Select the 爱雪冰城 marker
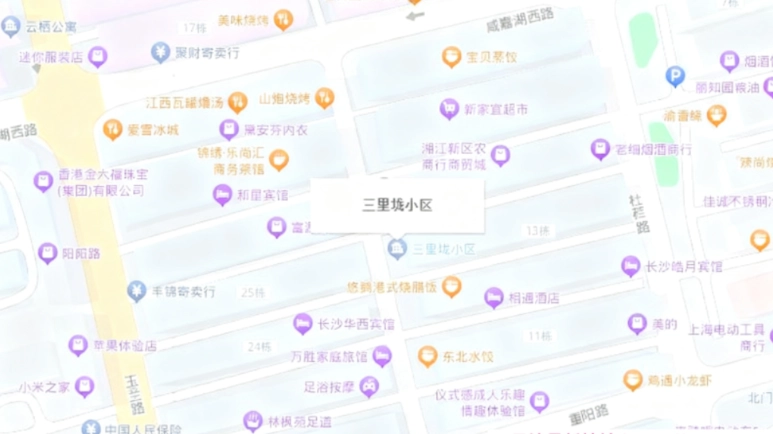The image size is (773, 434). pos(113,129)
